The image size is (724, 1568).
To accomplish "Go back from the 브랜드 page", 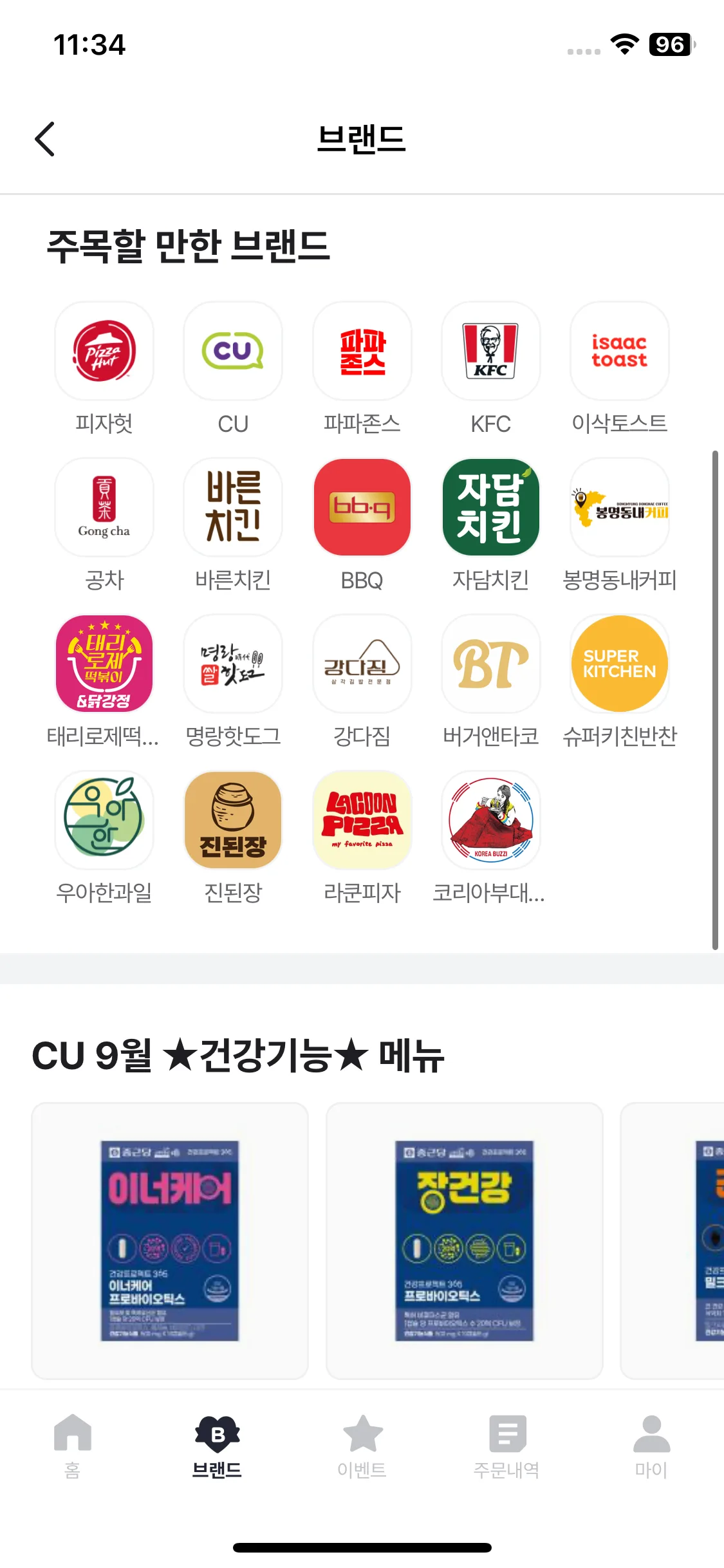I will pos(44,139).
